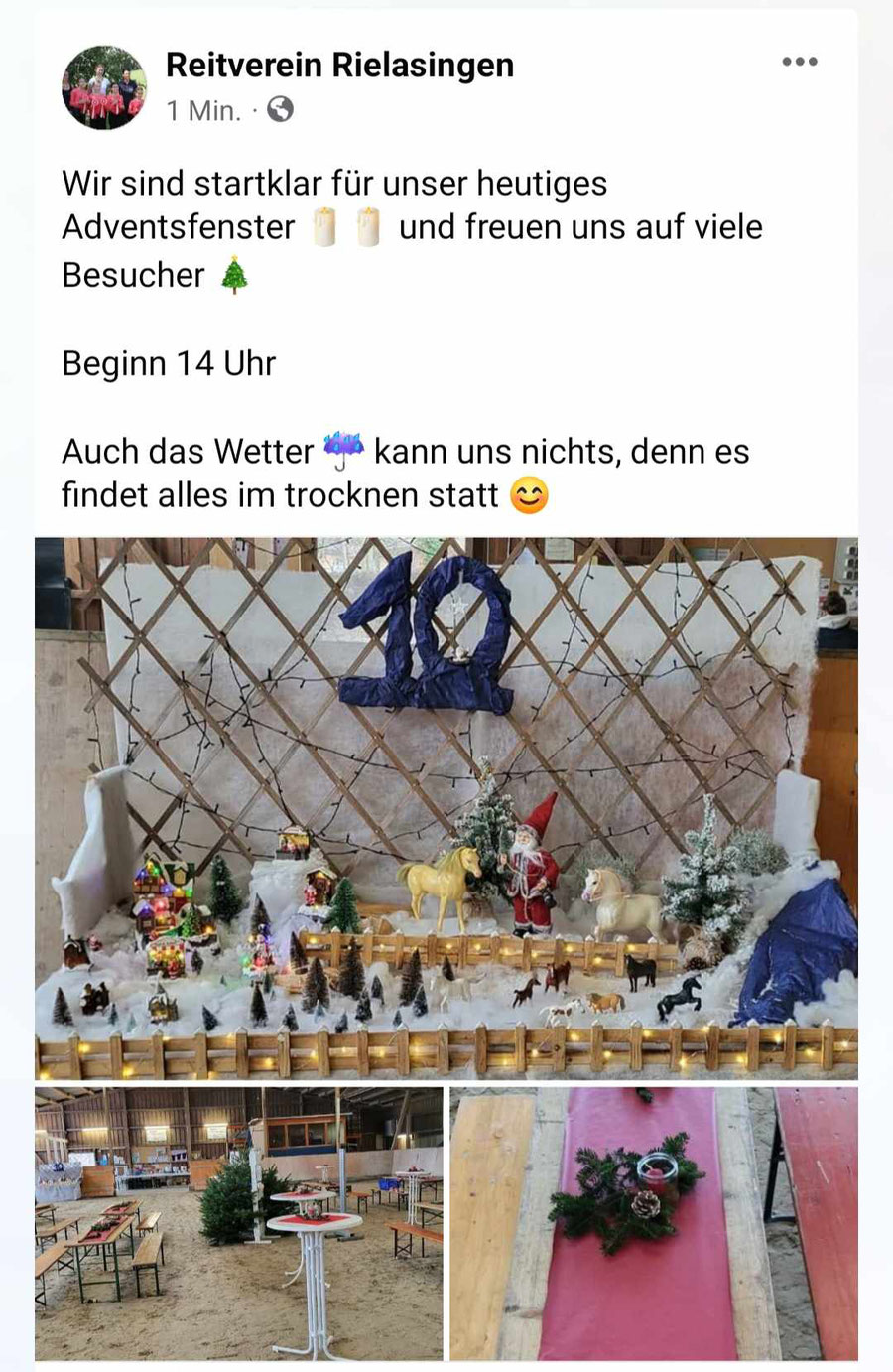Image resolution: width=893 pixels, height=1372 pixels.
Task: Open the riding hall tables photo
Action: click(238, 1223)
